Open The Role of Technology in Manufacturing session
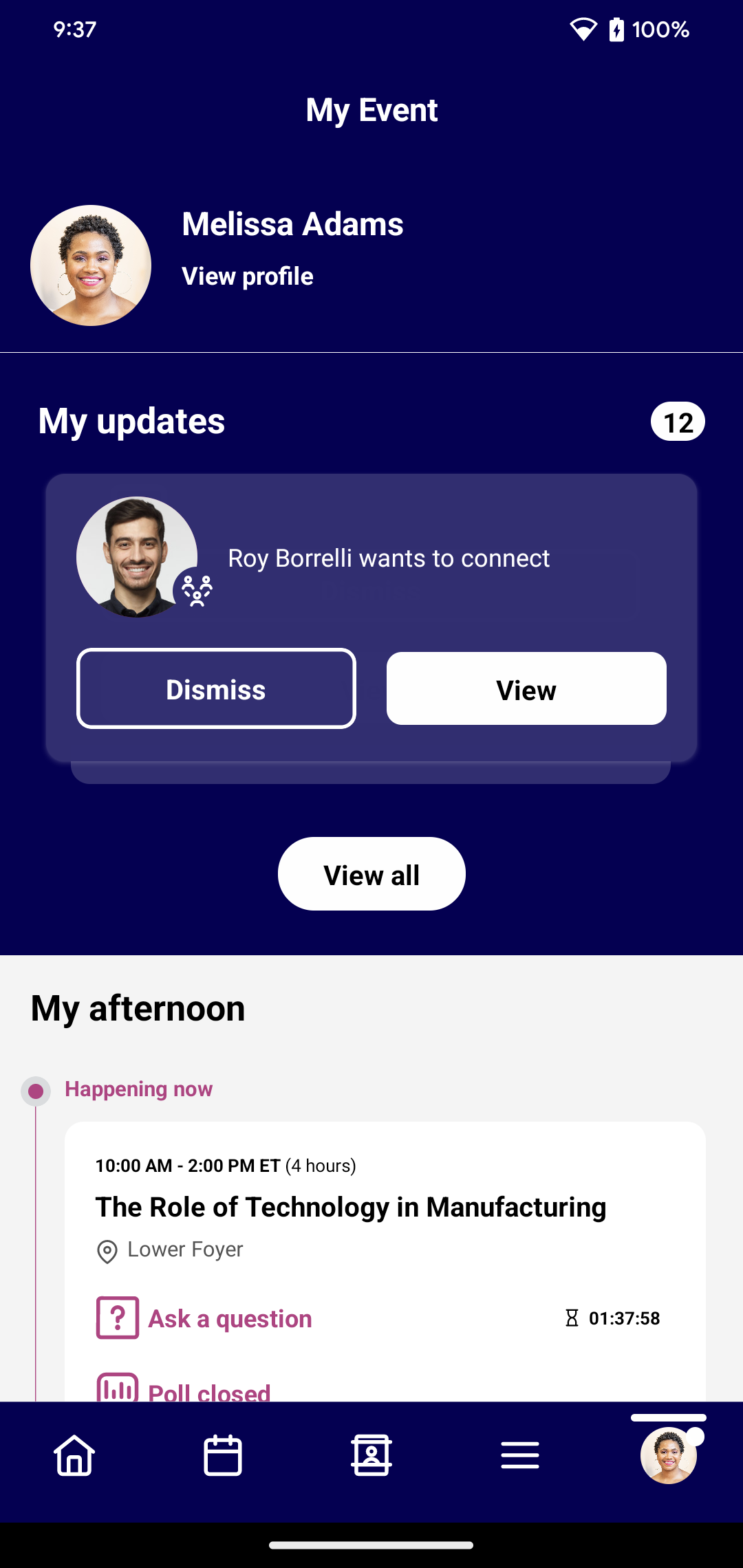The width and height of the screenshot is (743, 1568). click(350, 1208)
